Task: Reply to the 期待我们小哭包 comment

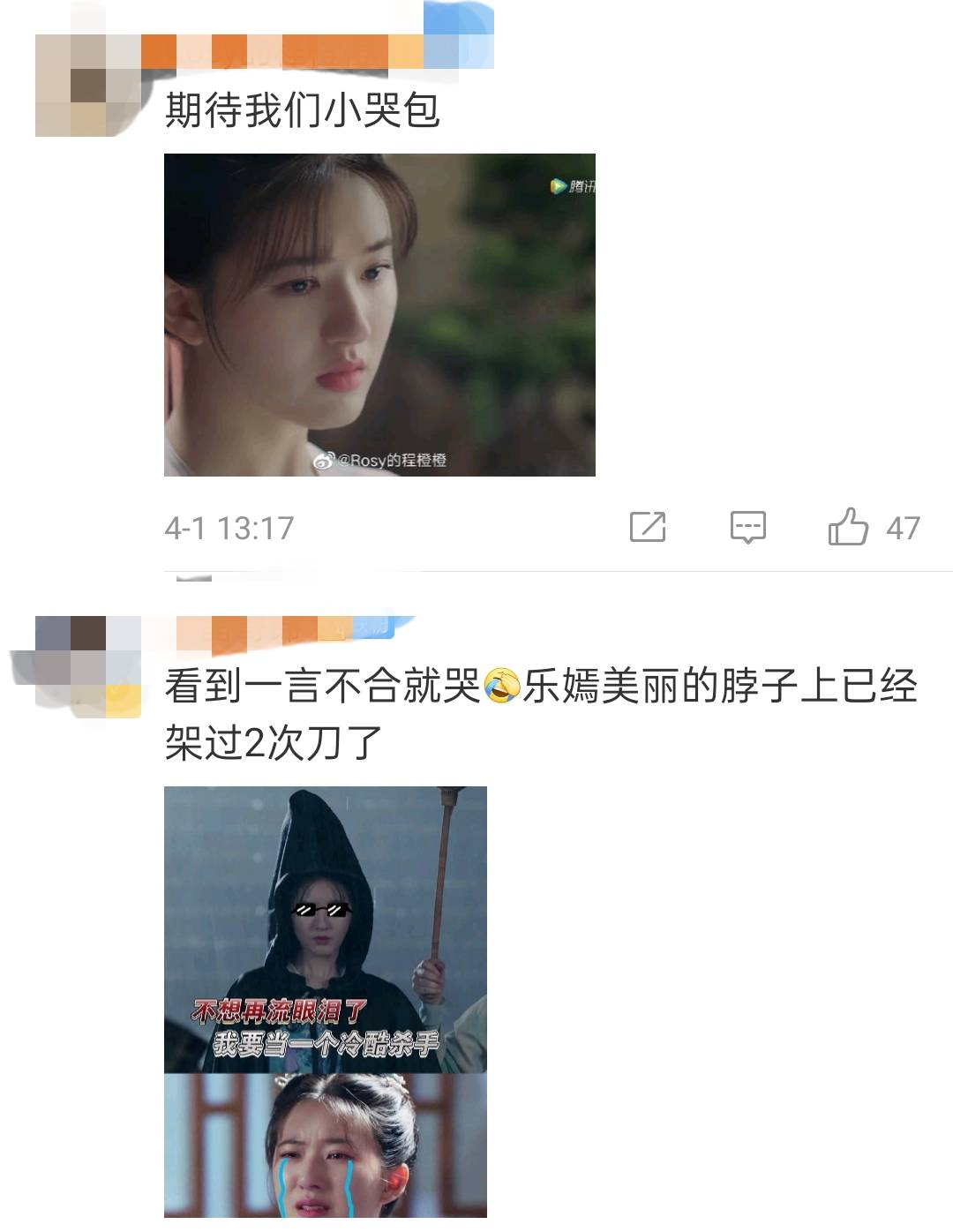Action: click(747, 528)
